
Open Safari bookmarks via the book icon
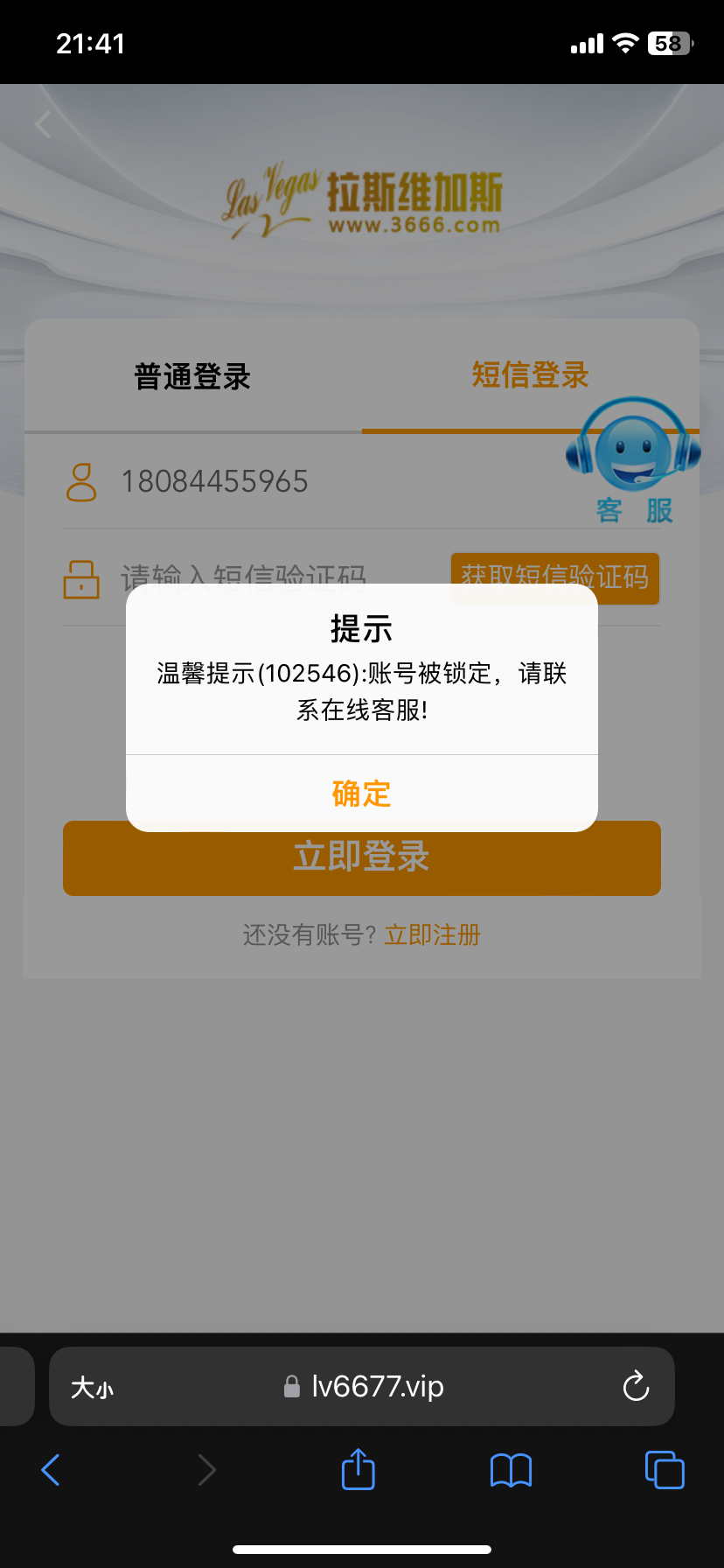coord(511,1470)
